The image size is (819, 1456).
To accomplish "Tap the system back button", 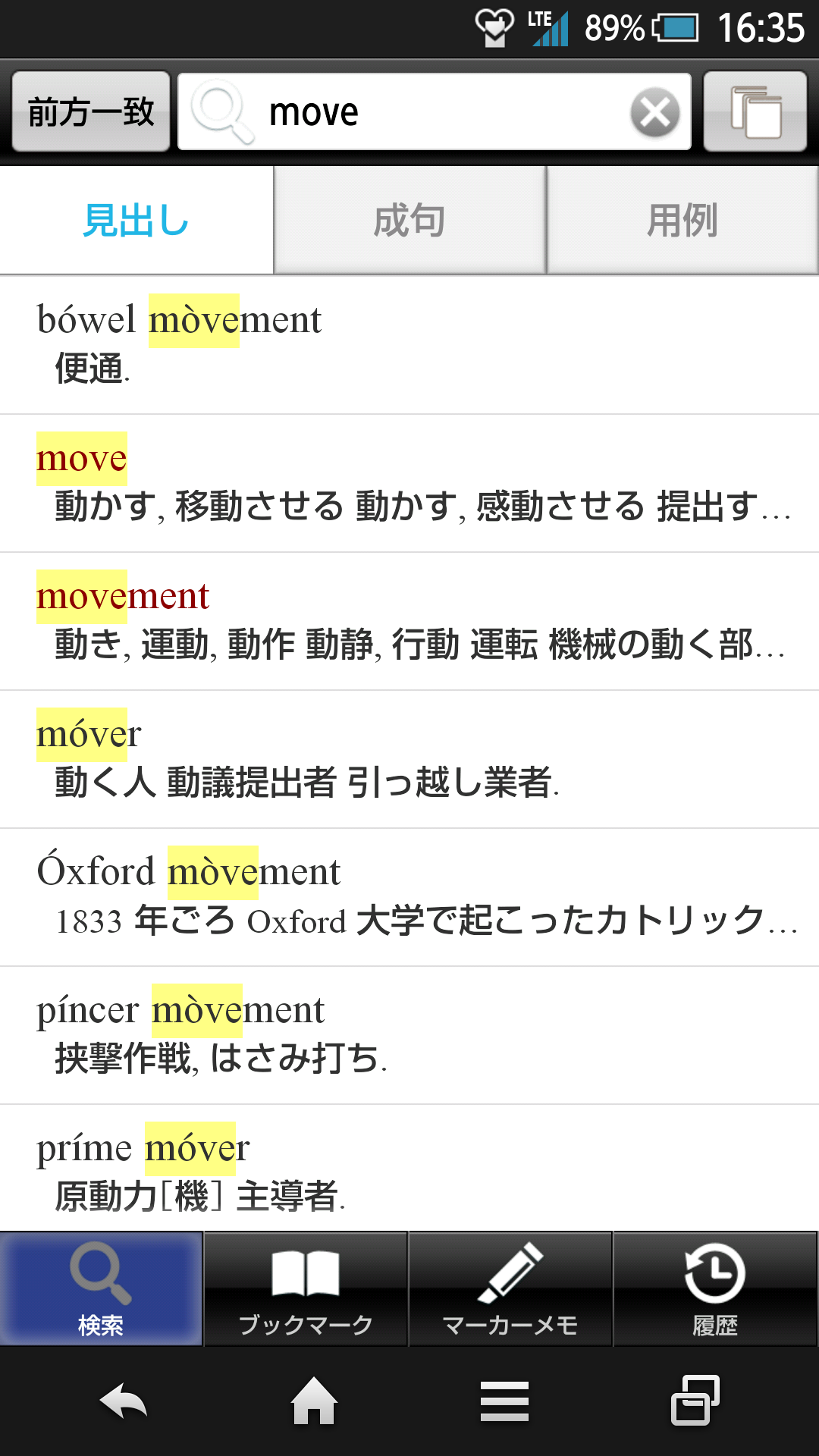I will [x=124, y=1401].
